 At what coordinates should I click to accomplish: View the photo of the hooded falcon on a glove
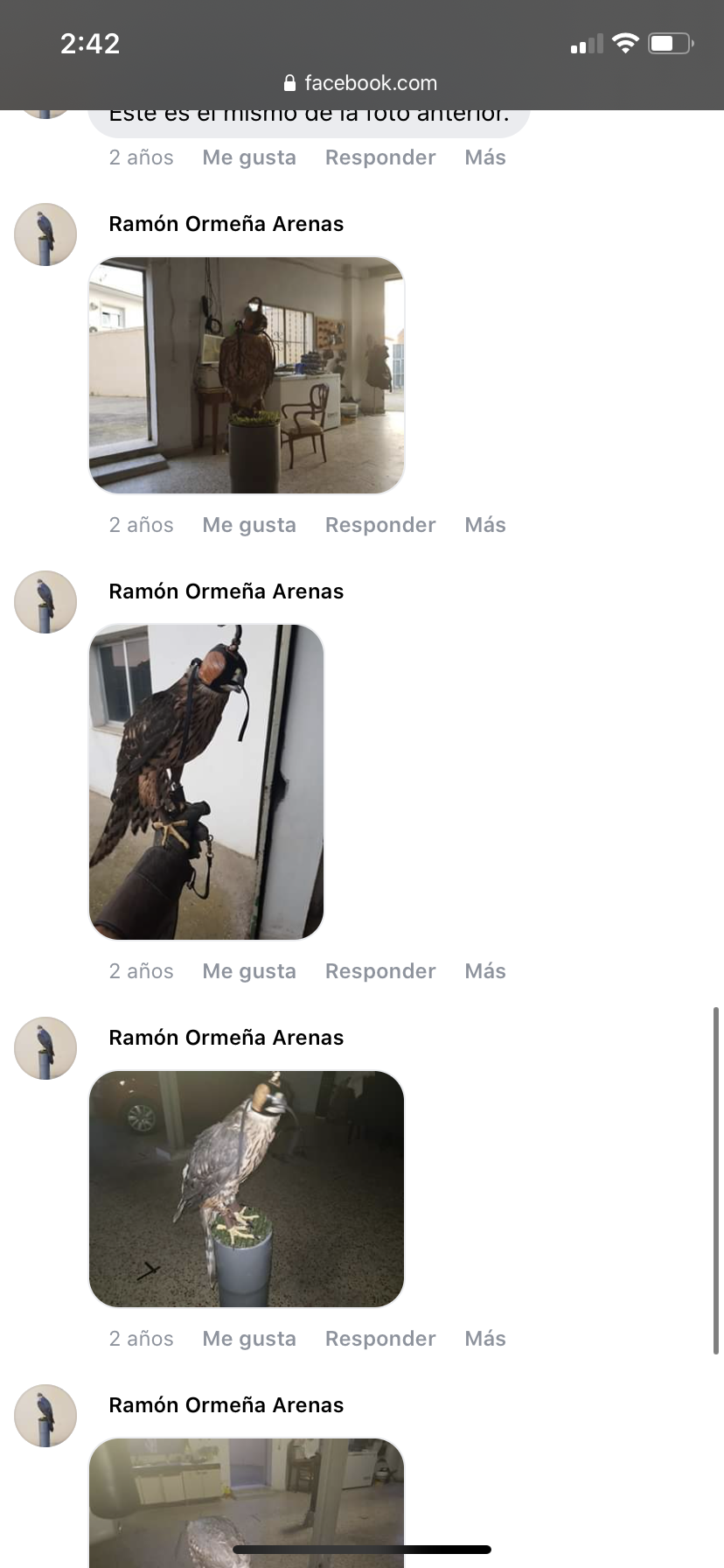click(206, 781)
